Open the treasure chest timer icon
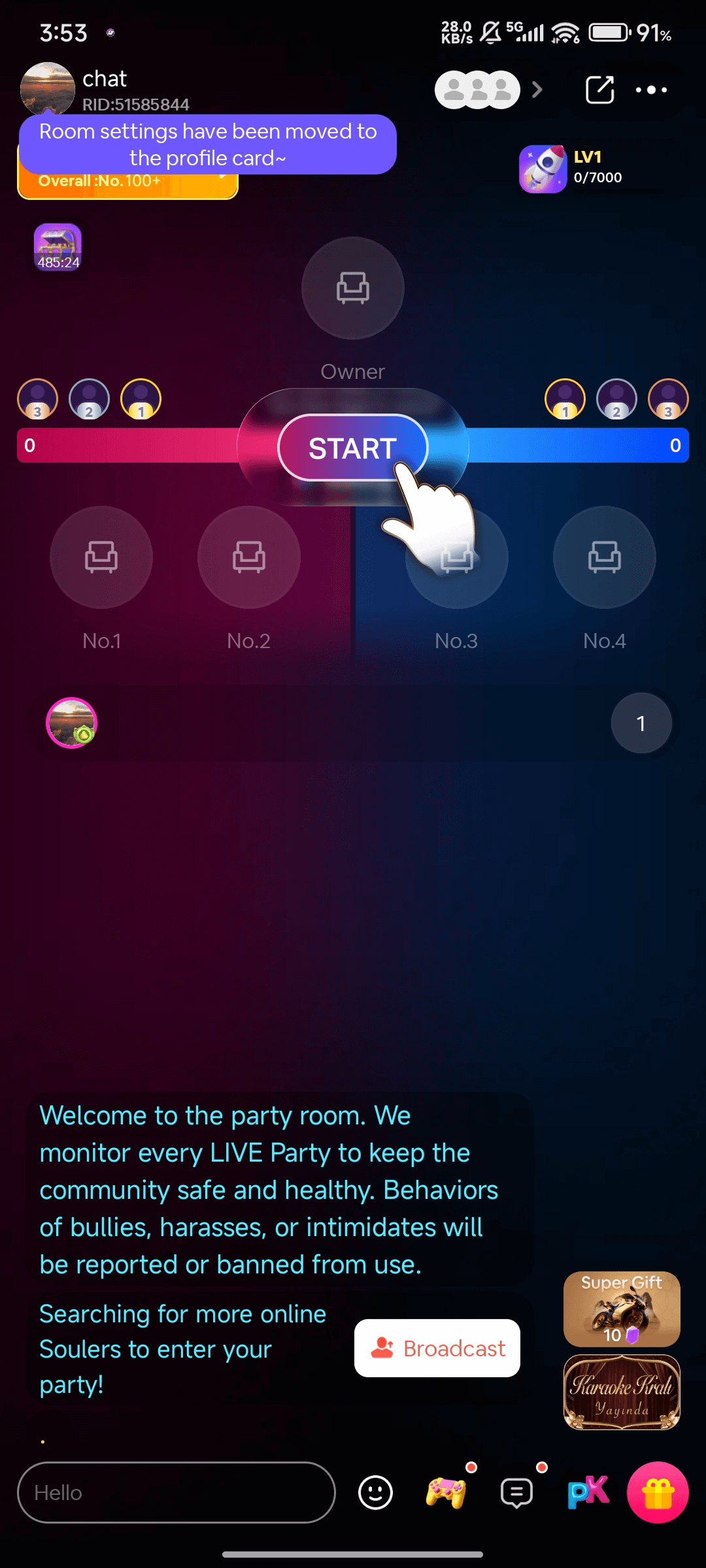The image size is (706, 1568). (x=58, y=248)
